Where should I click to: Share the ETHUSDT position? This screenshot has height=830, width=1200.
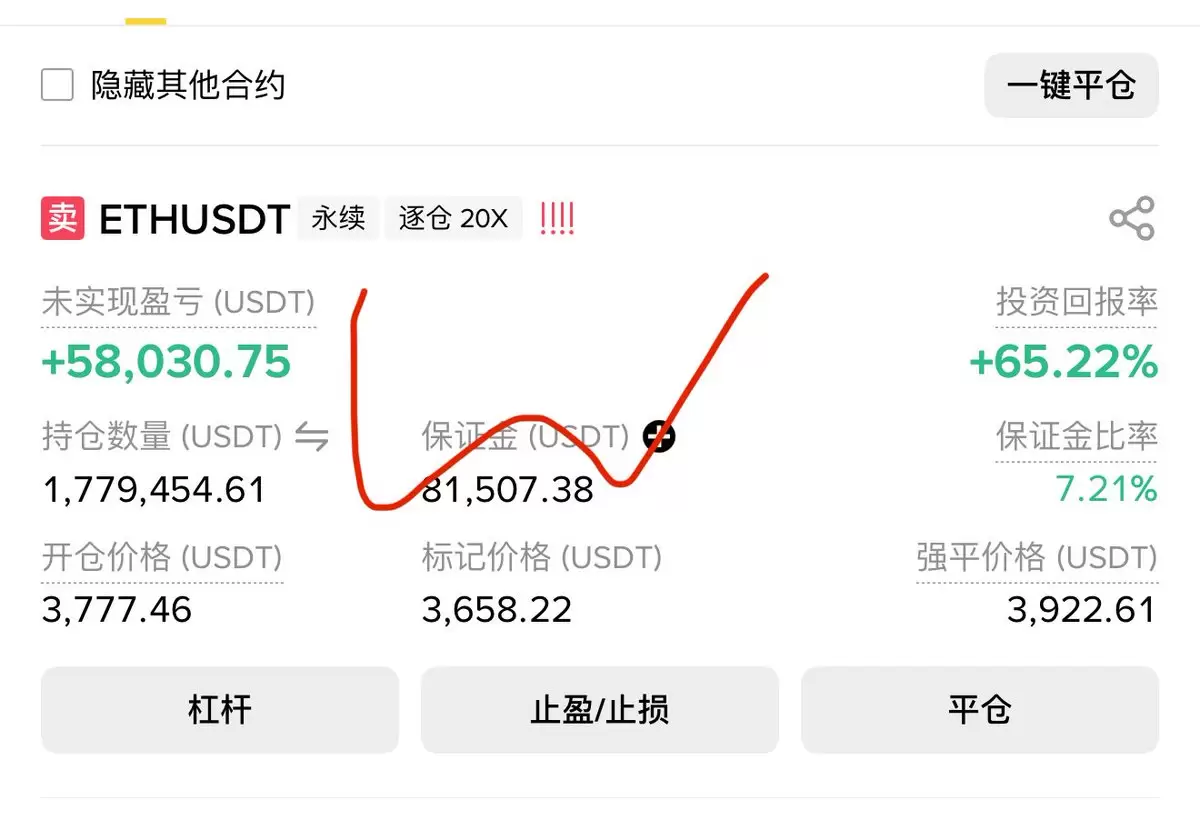1131,218
